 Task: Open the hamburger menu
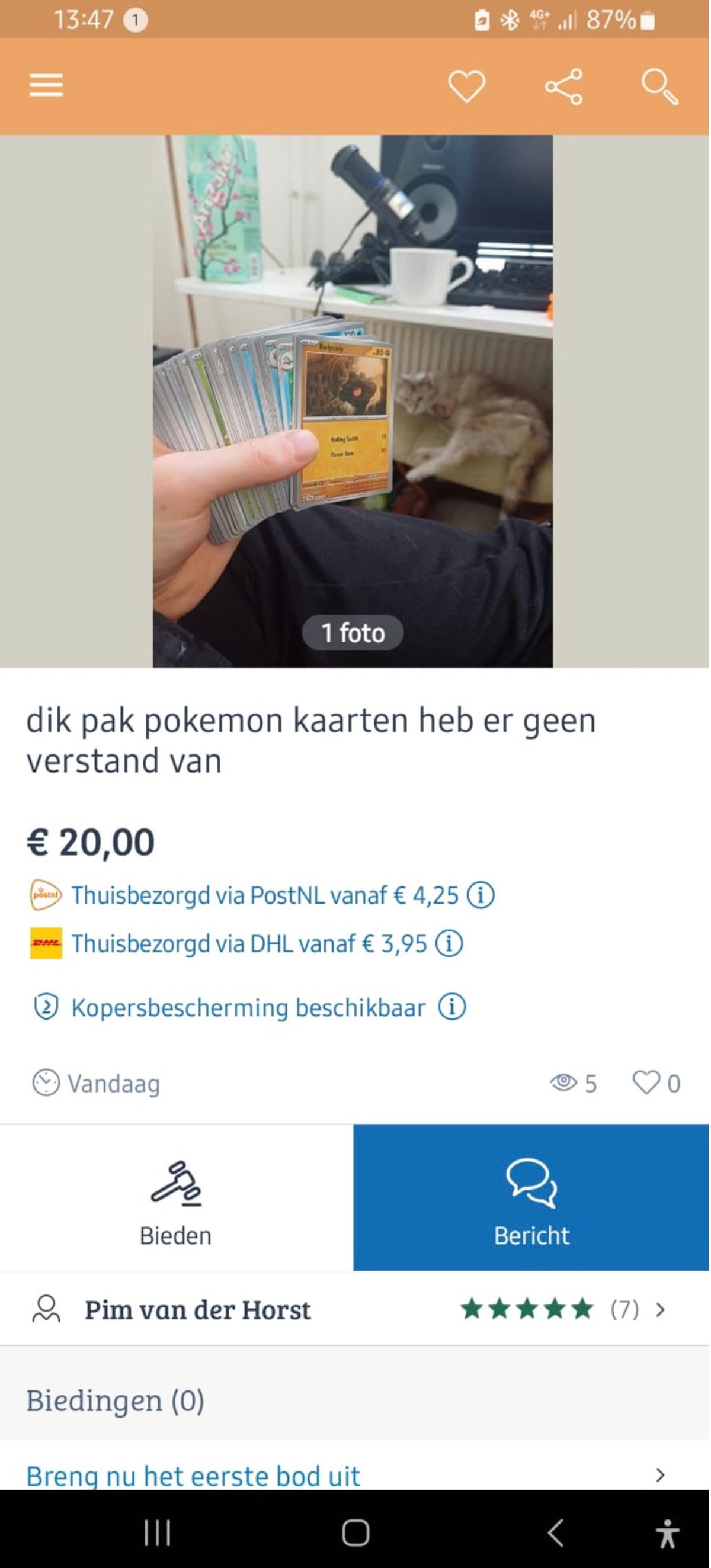[46, 85]
